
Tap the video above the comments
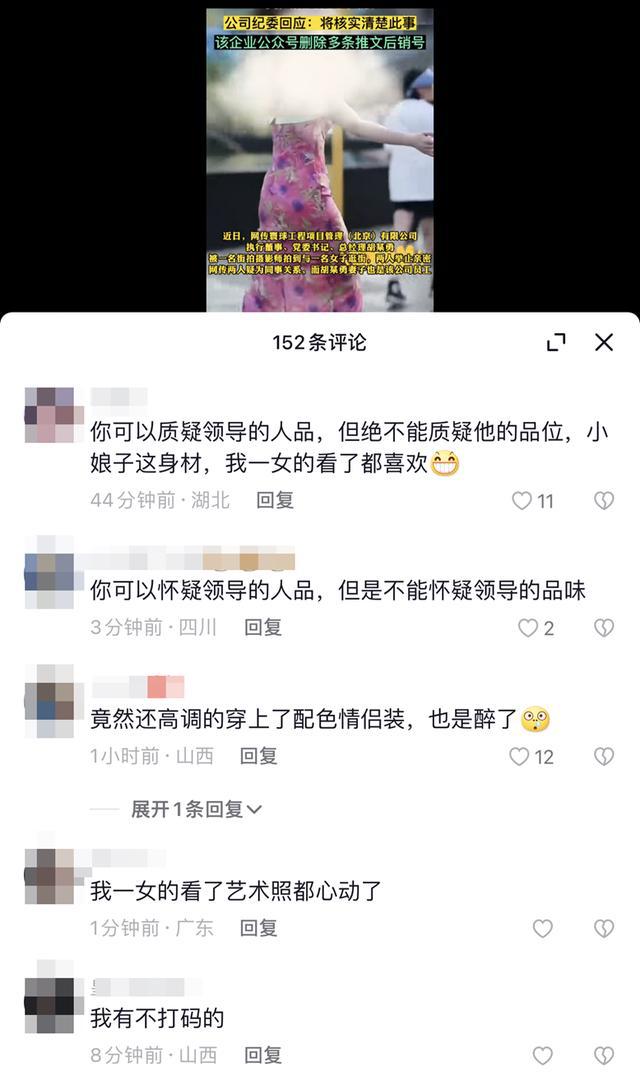320,160
